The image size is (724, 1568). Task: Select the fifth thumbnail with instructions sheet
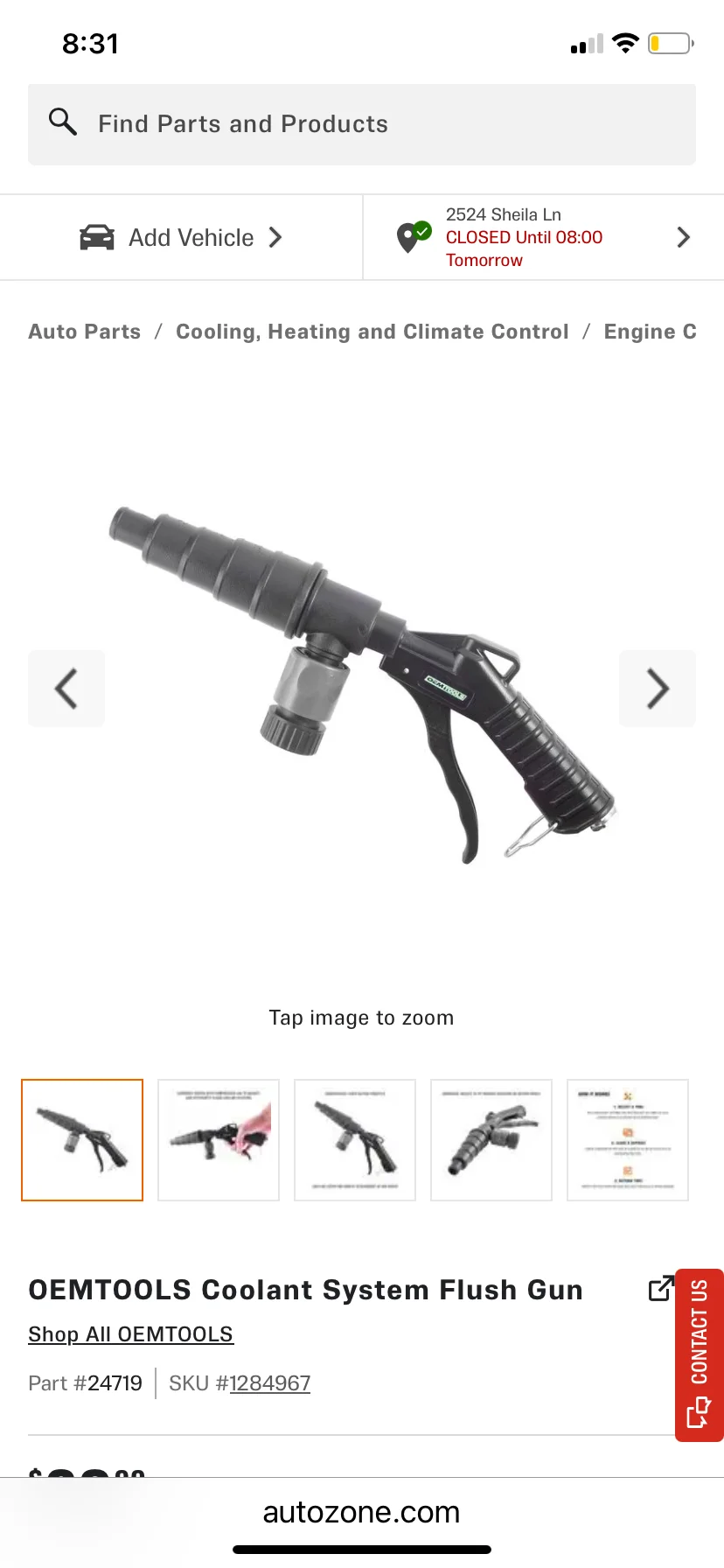pos(628,1139)
